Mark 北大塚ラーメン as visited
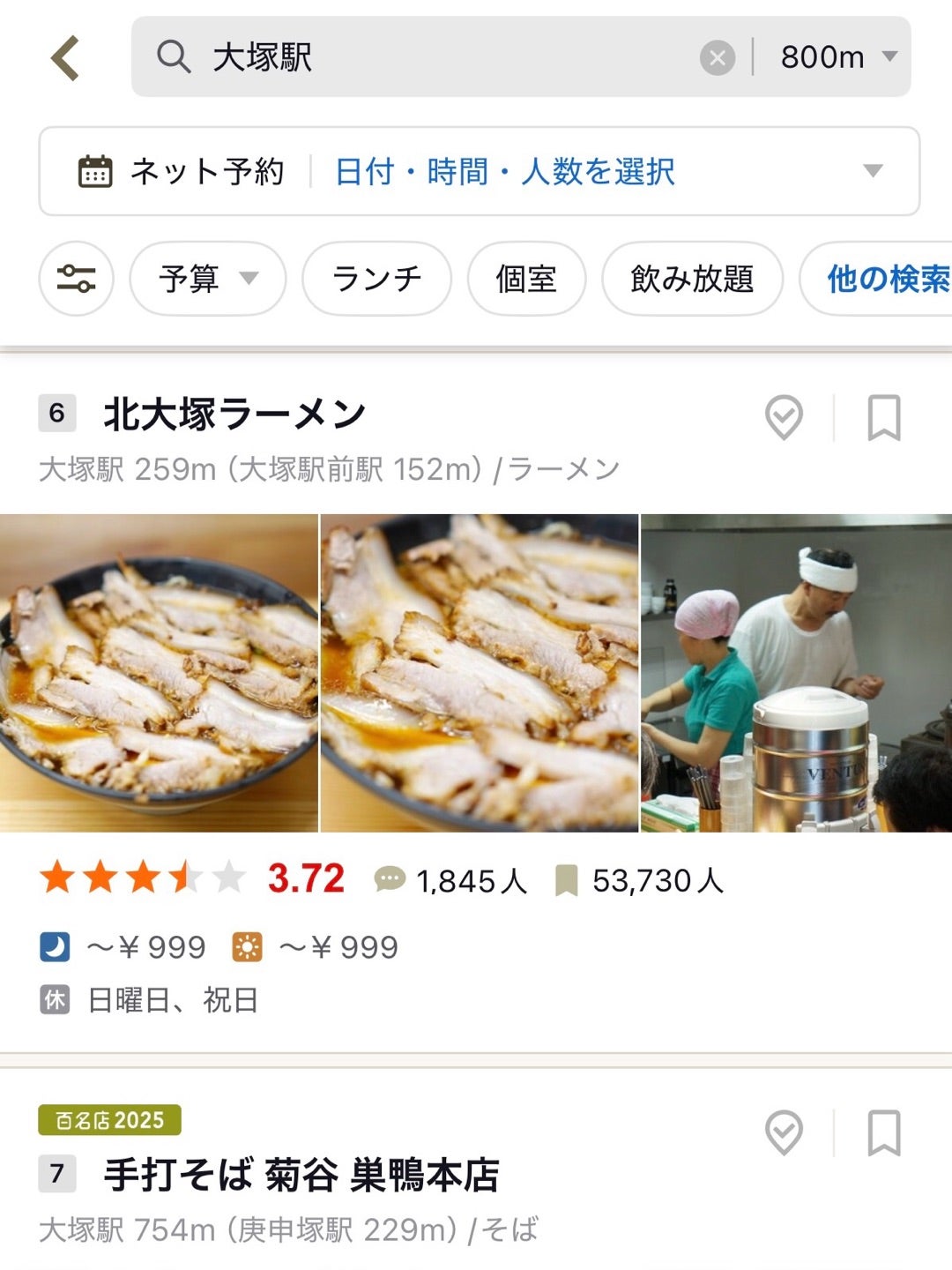952x1270 pixels. (x=784, y=417)
